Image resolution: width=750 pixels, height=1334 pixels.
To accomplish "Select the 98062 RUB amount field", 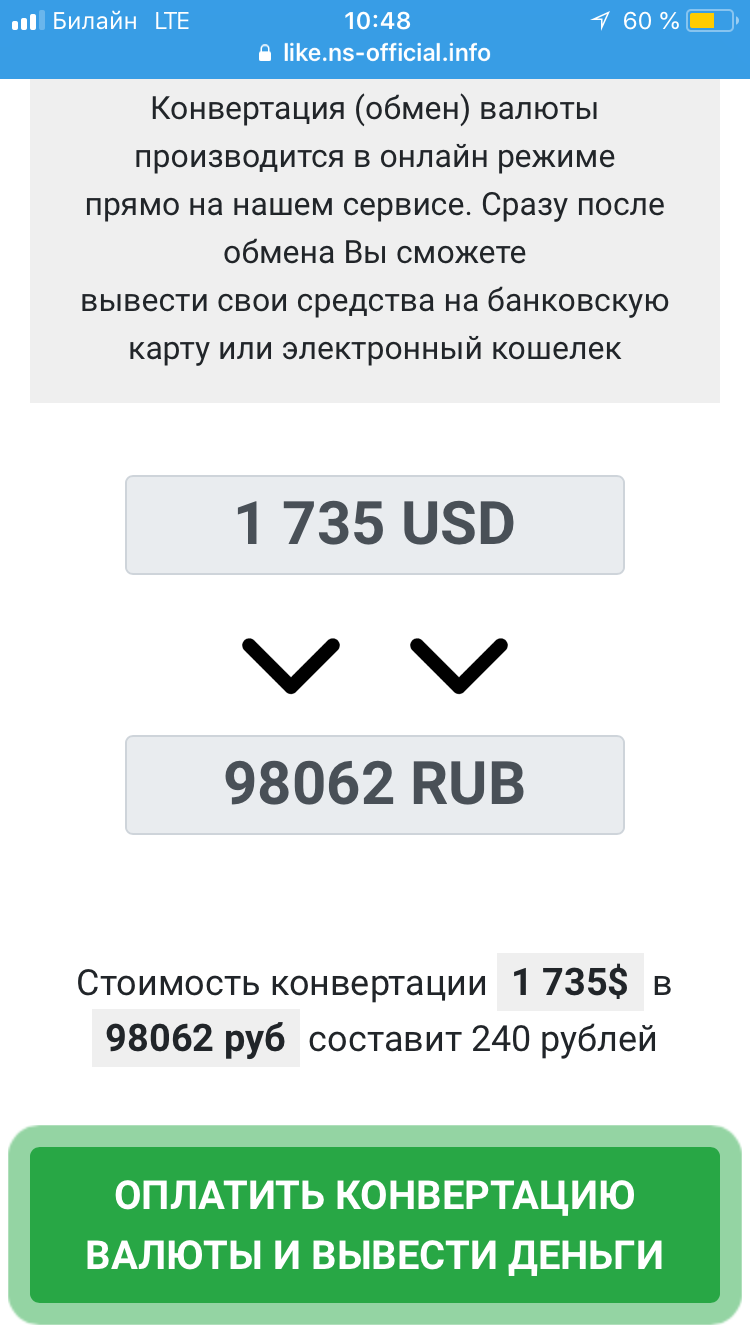I will pyautogui.click(x=374, y=785).
